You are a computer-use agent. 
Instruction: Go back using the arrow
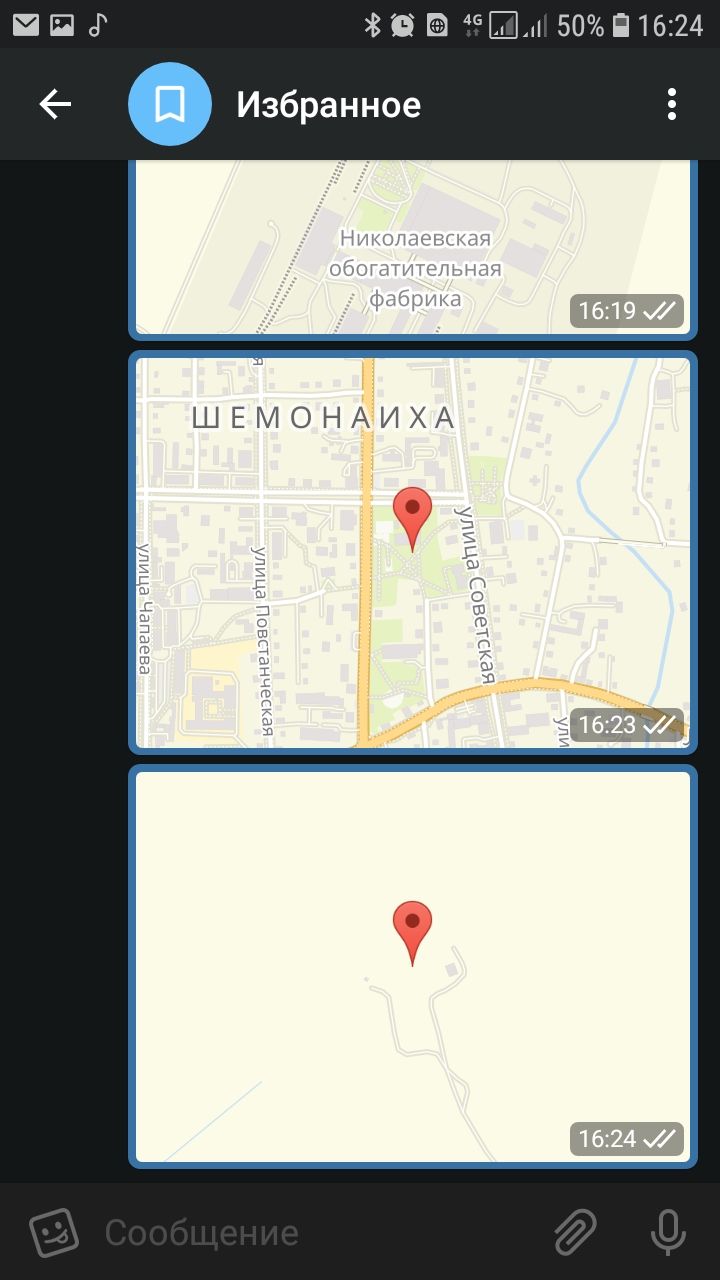point(55,104)
